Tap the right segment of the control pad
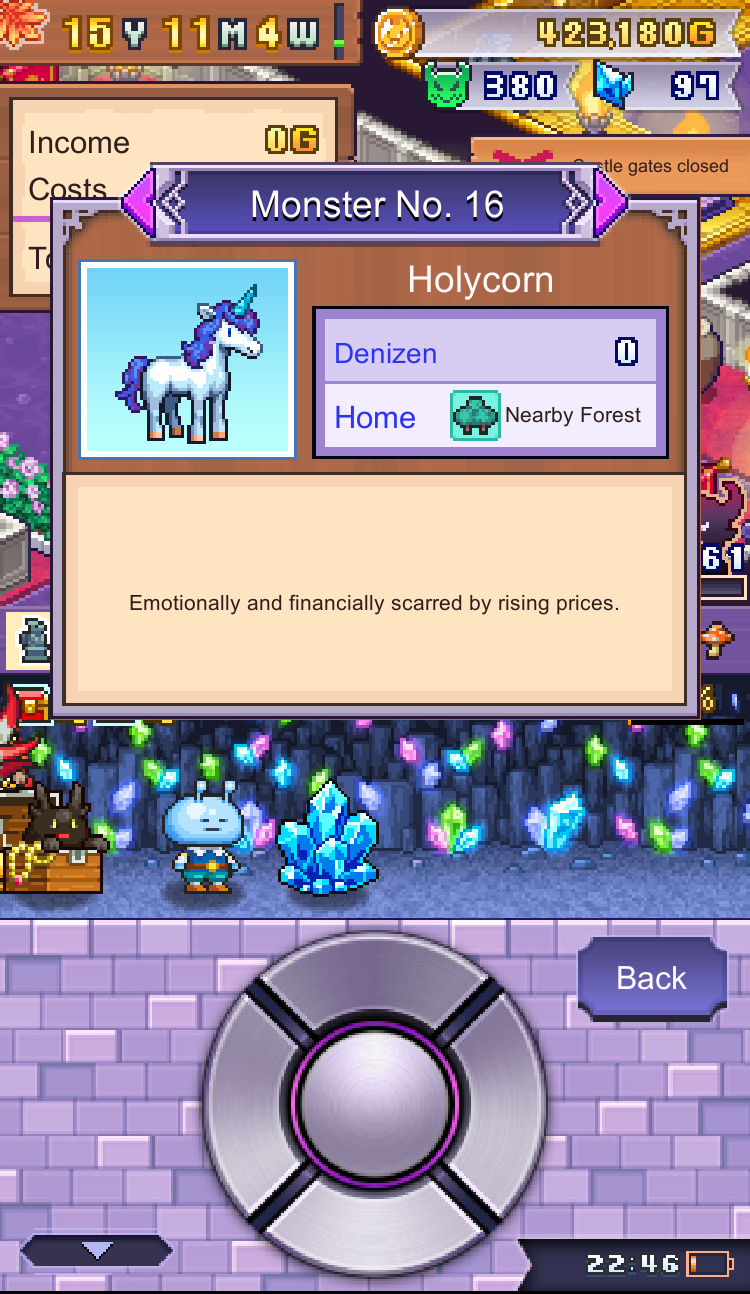750x1294 pixels. [498, 1102]
